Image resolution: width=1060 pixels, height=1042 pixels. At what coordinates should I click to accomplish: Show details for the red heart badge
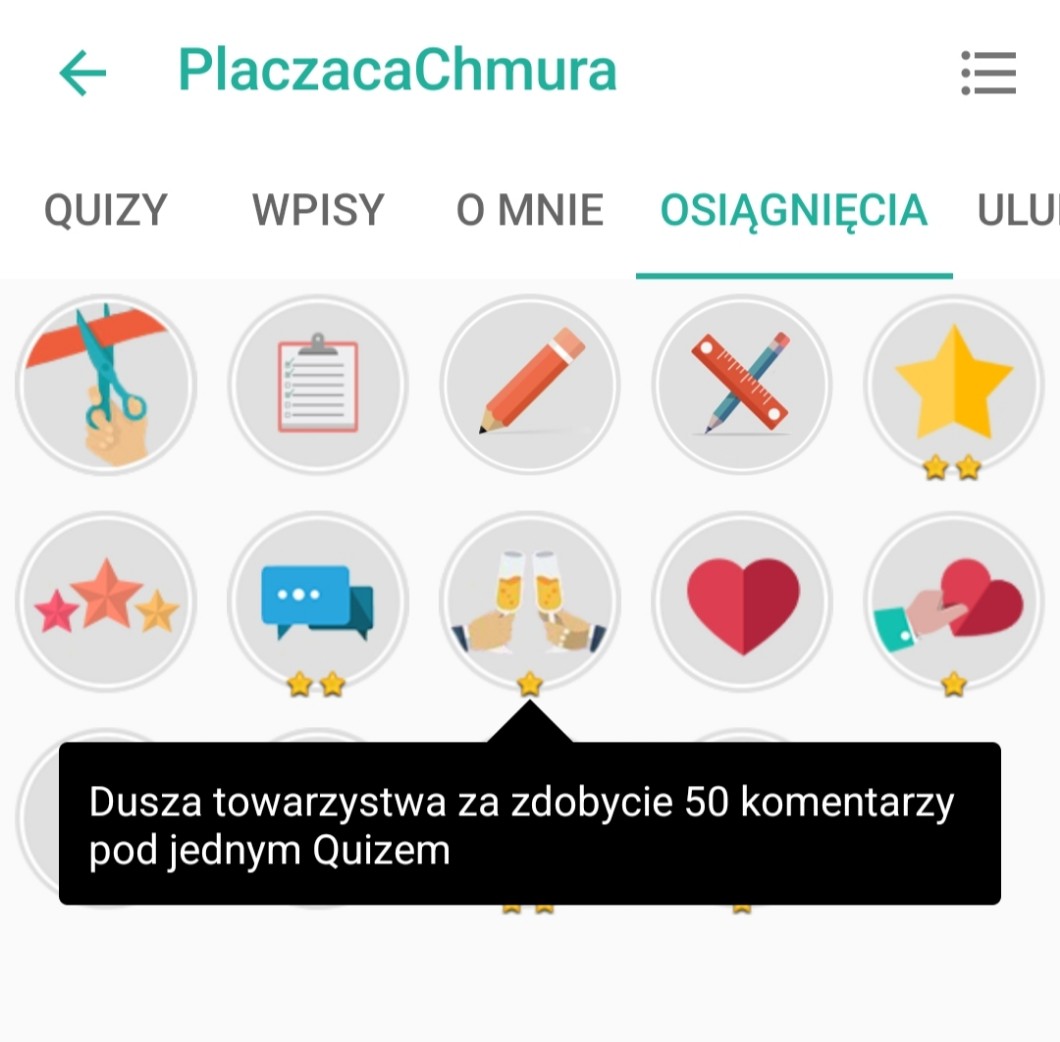(x=742, y=602)
